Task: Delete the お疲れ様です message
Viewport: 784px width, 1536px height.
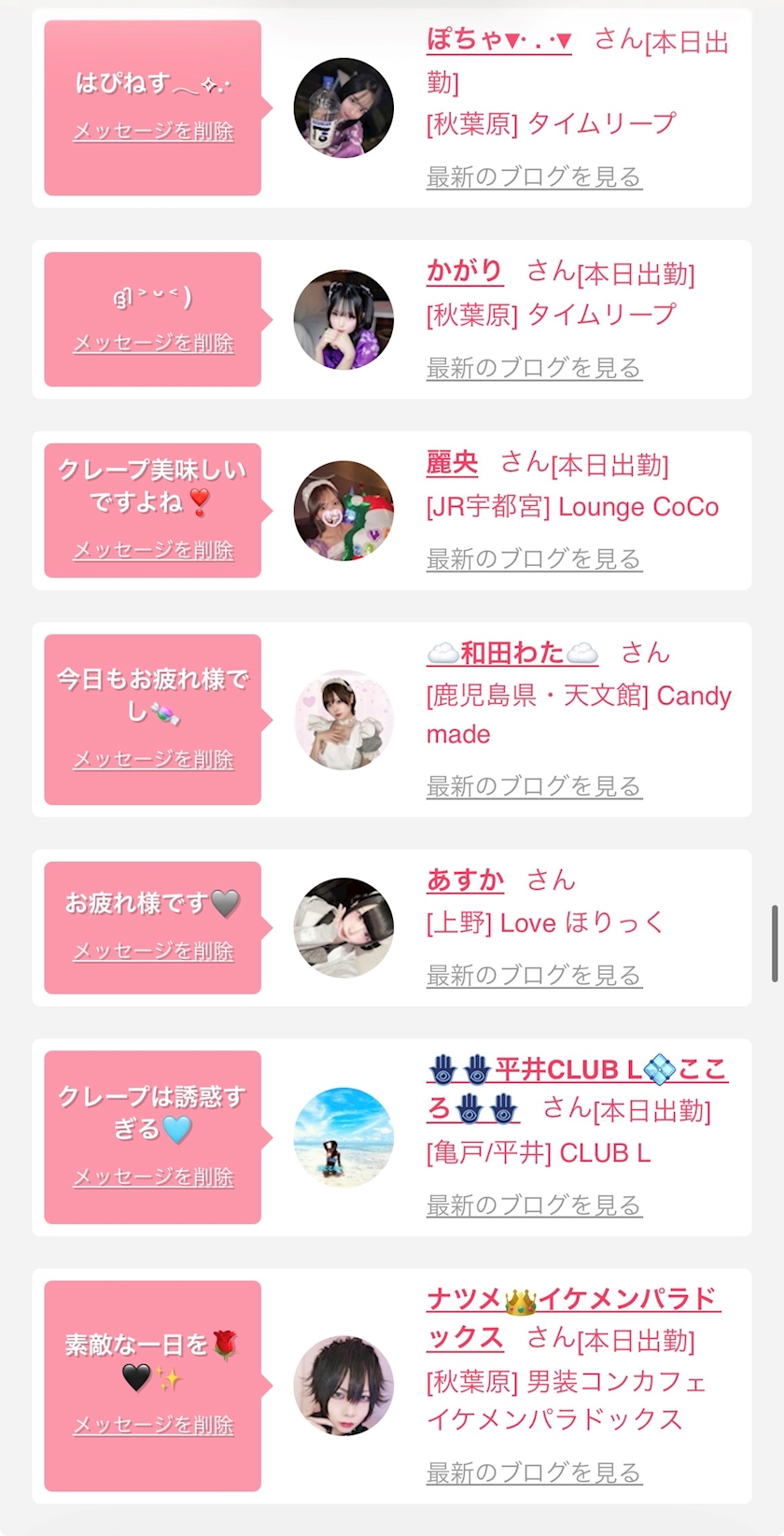Action: pyautogui.click(x=153, y=951)
